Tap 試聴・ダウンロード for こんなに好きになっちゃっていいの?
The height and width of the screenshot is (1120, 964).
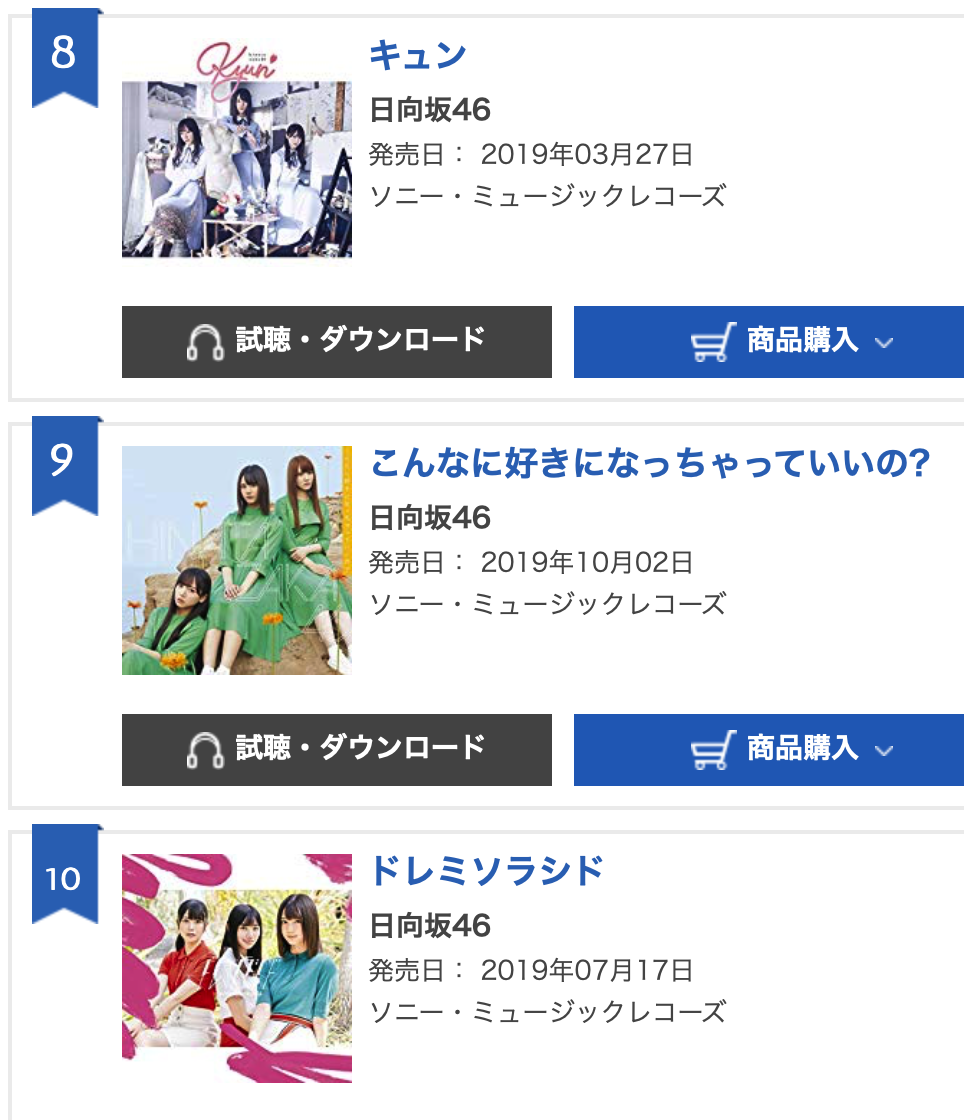pos(336,750)
